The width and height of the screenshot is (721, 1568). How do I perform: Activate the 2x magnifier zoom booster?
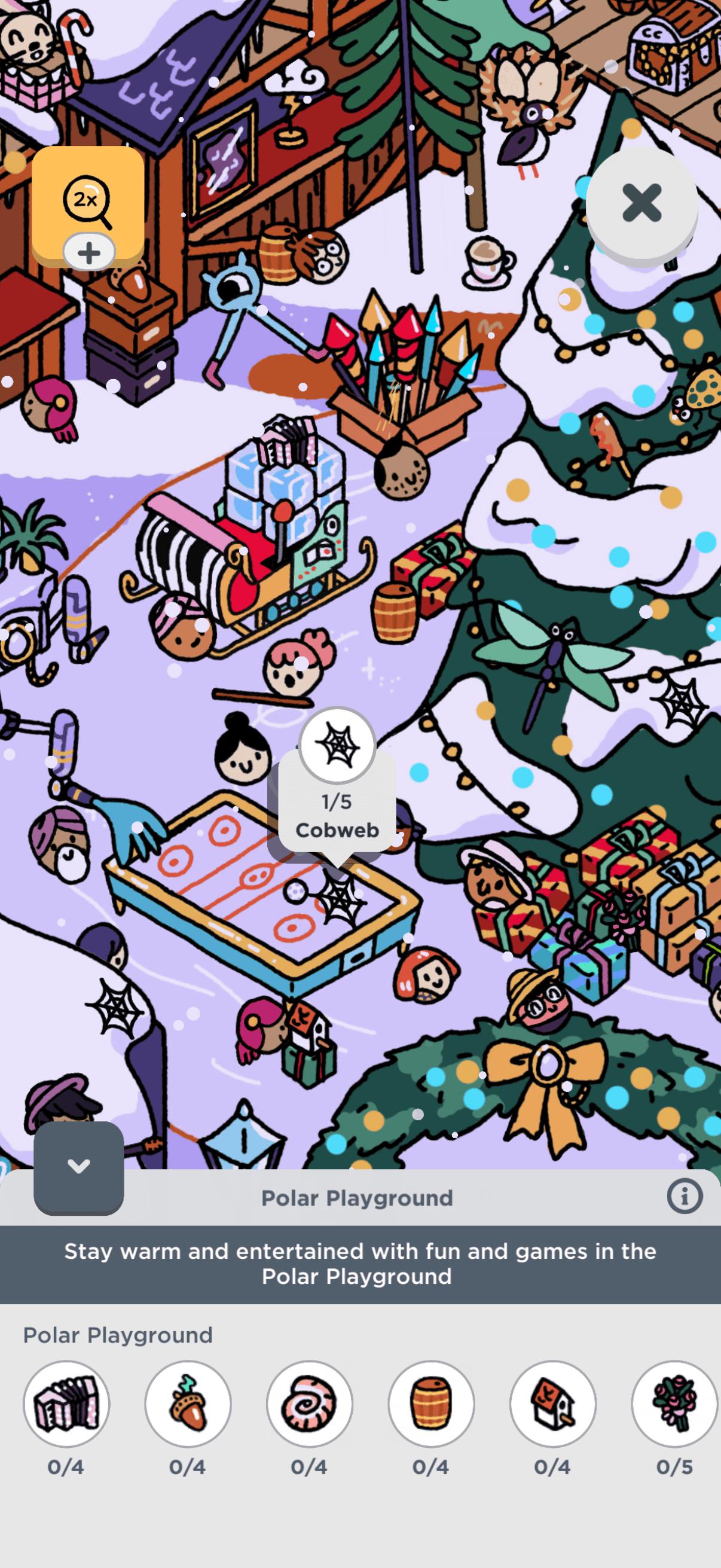[x=88, y=202]
